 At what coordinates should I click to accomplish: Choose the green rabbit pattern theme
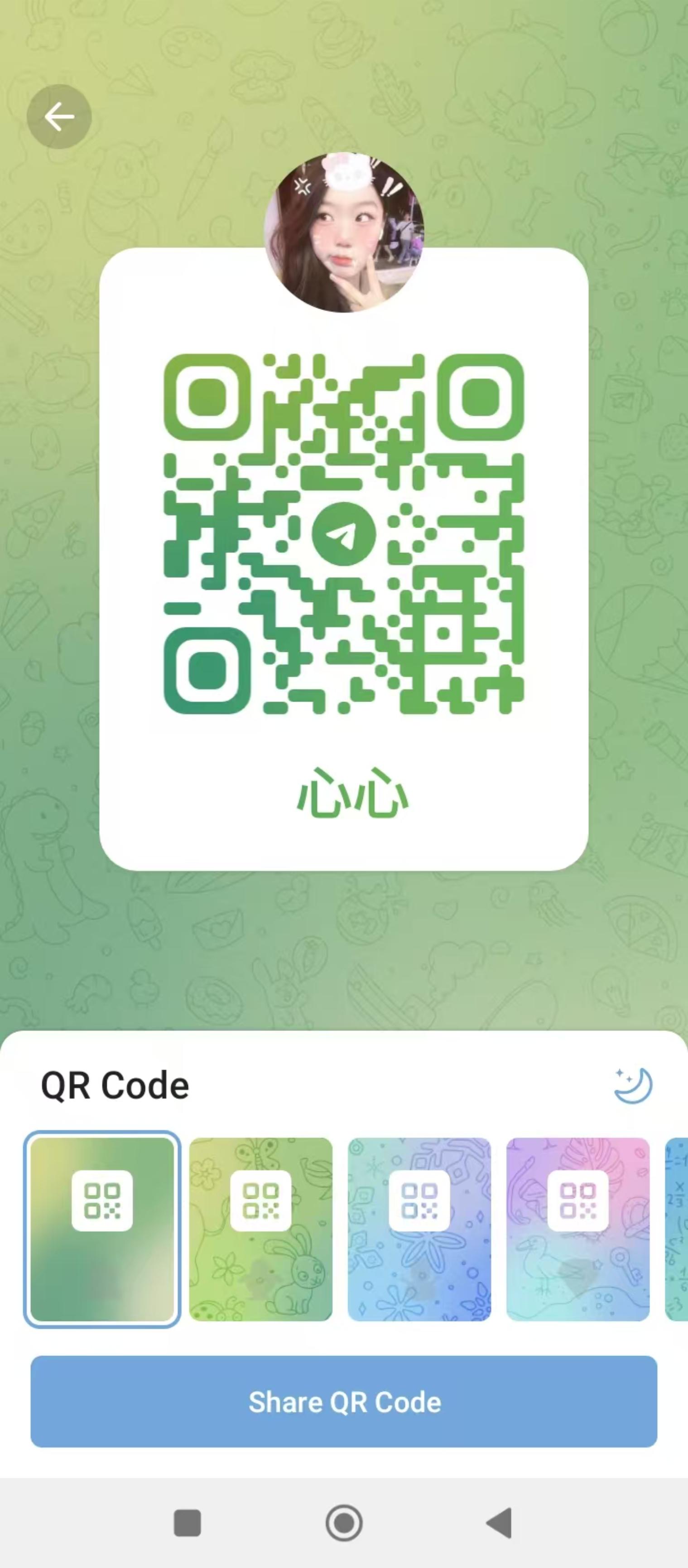pos(261,1229)
